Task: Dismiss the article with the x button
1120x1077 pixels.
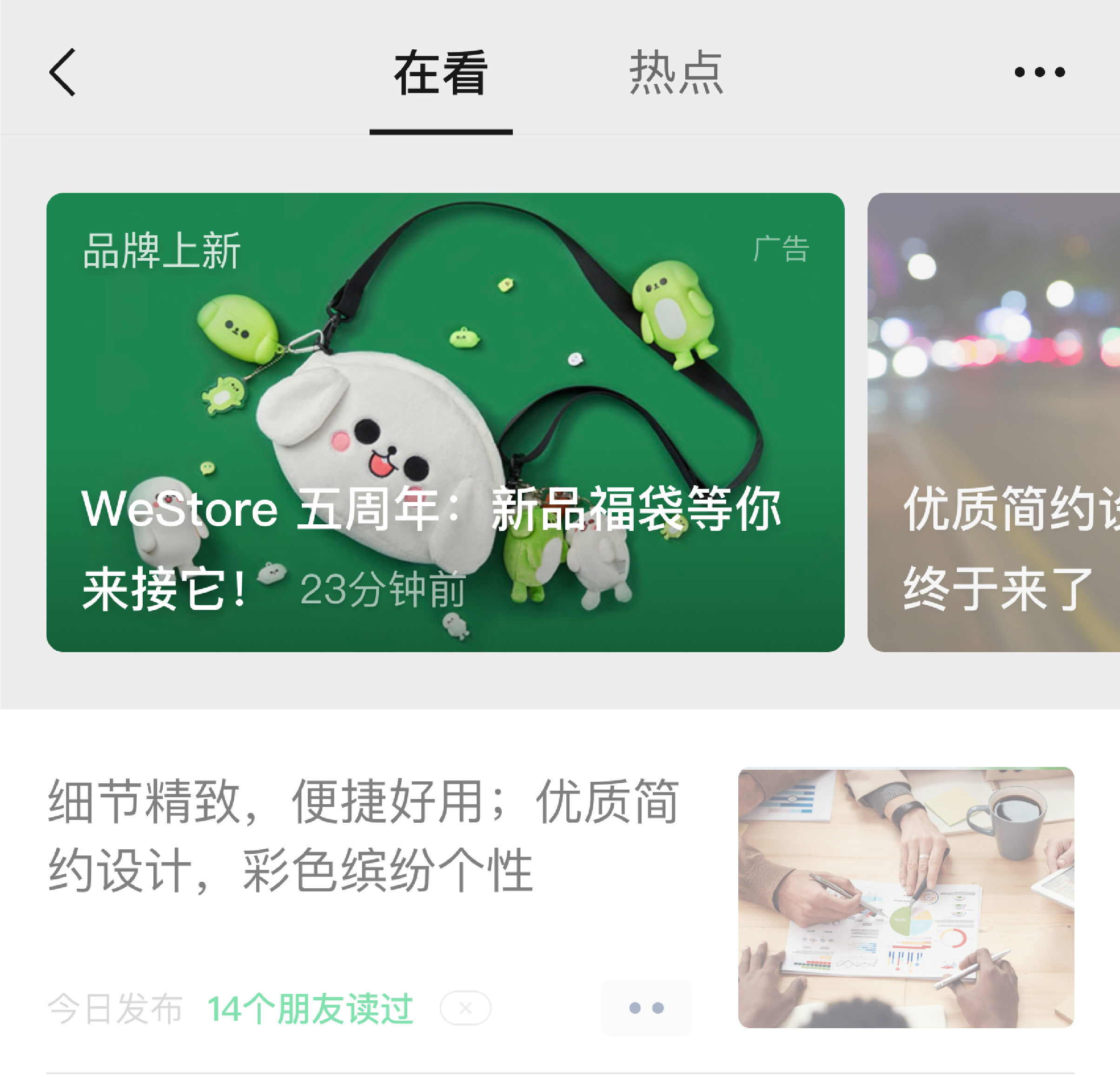Action: click(465, 1008)
